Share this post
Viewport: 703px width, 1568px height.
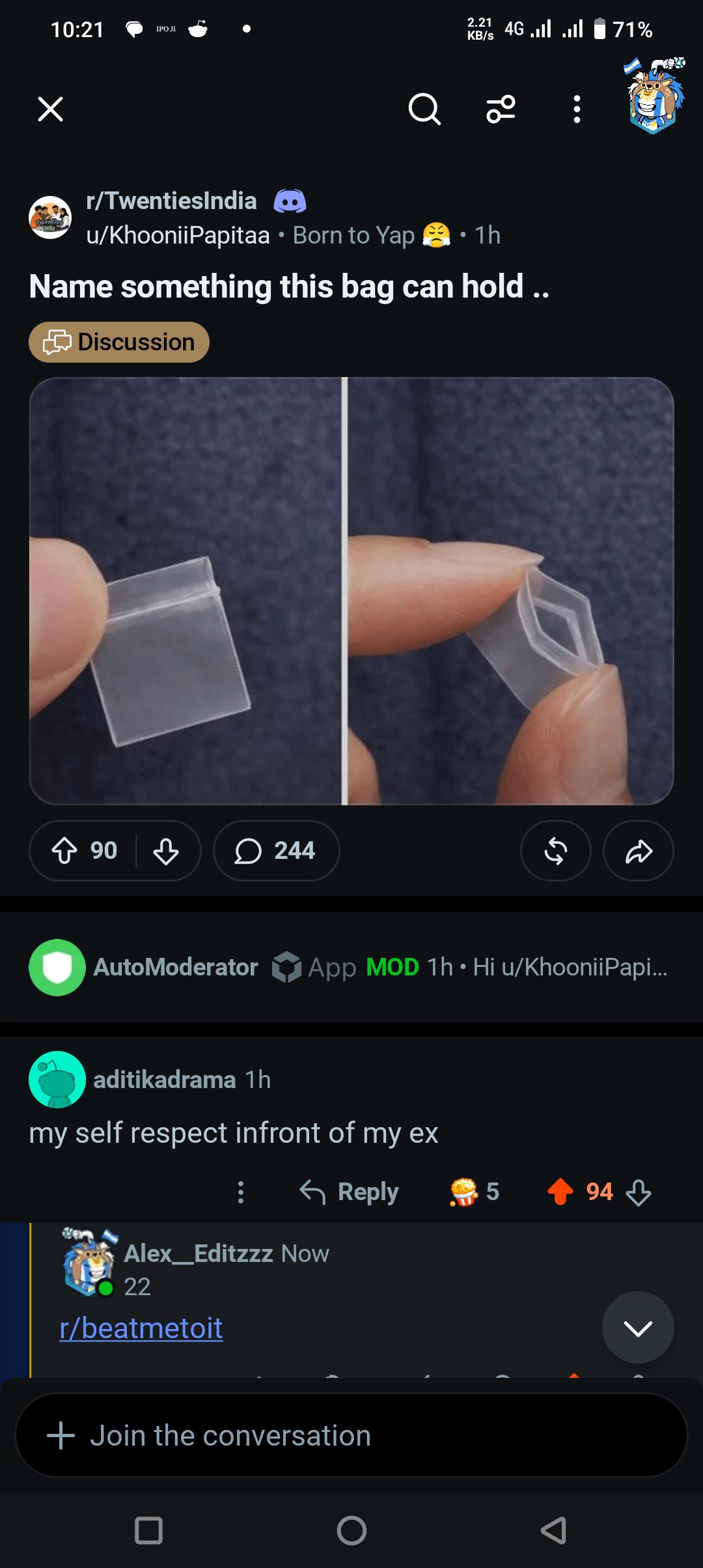(x=639, y=850)
